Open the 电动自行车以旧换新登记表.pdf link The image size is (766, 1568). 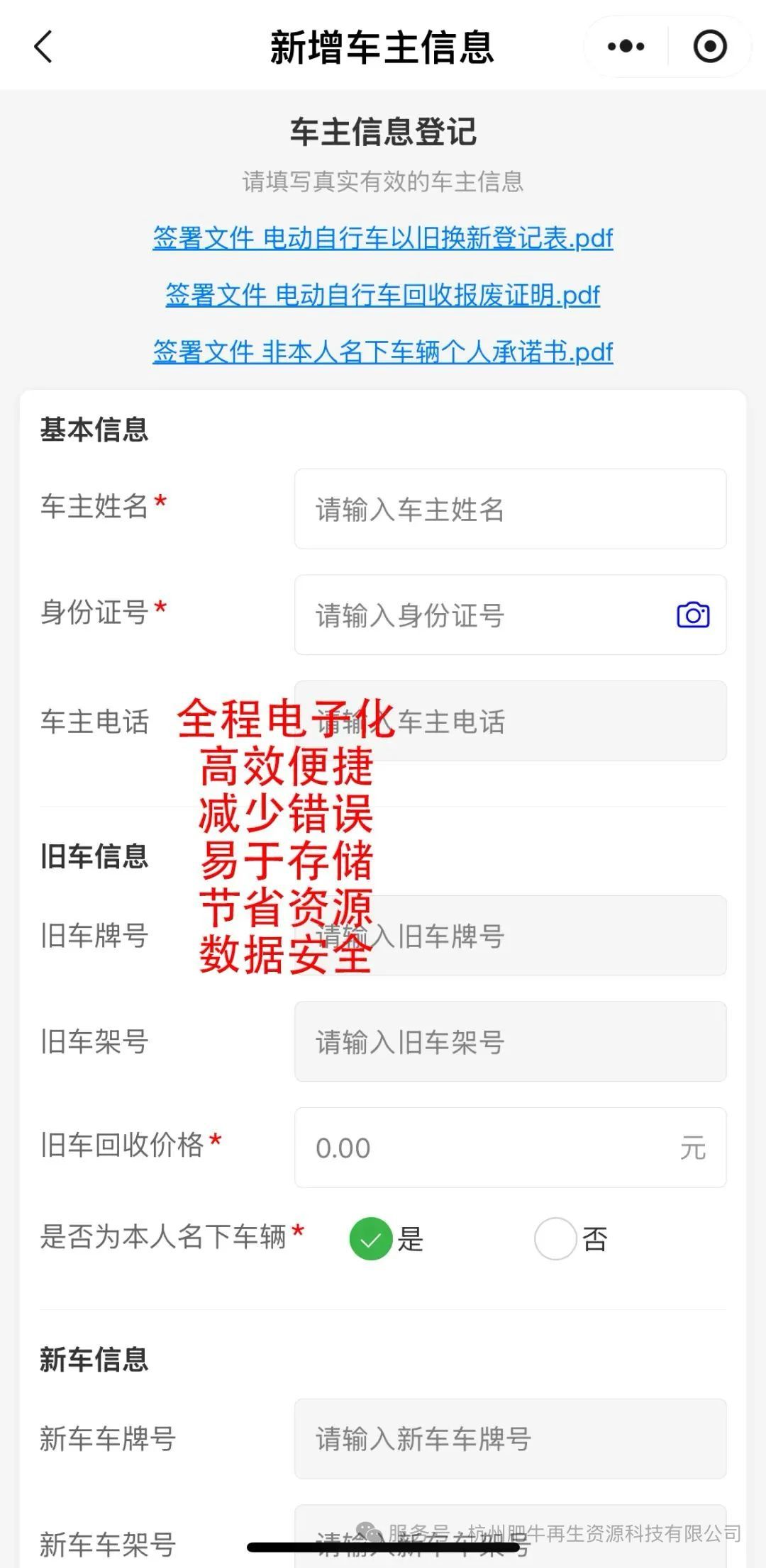tap(382, 238)
